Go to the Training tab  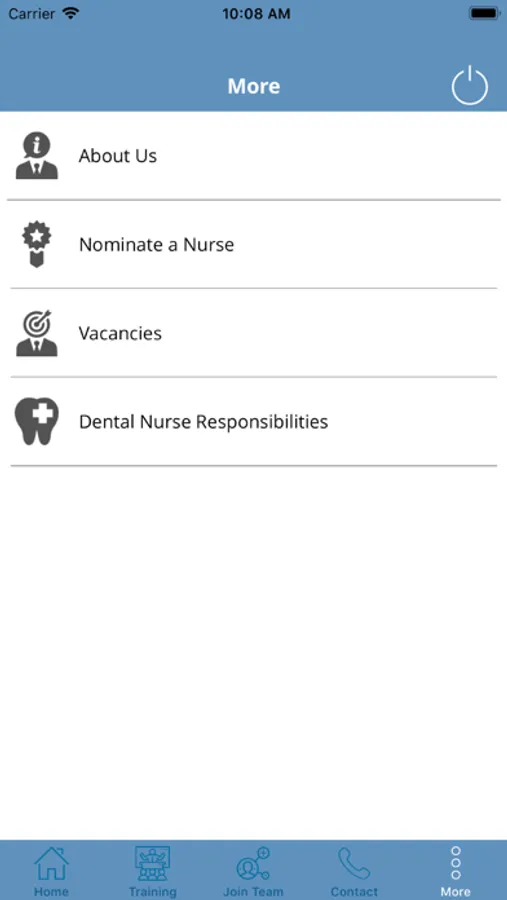[x=152, y=871]
